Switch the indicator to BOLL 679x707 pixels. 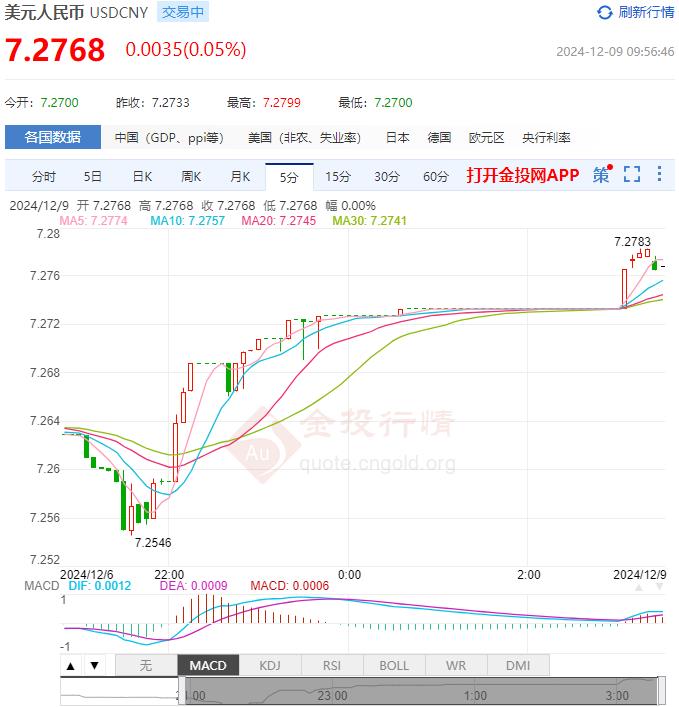[394, 665]
